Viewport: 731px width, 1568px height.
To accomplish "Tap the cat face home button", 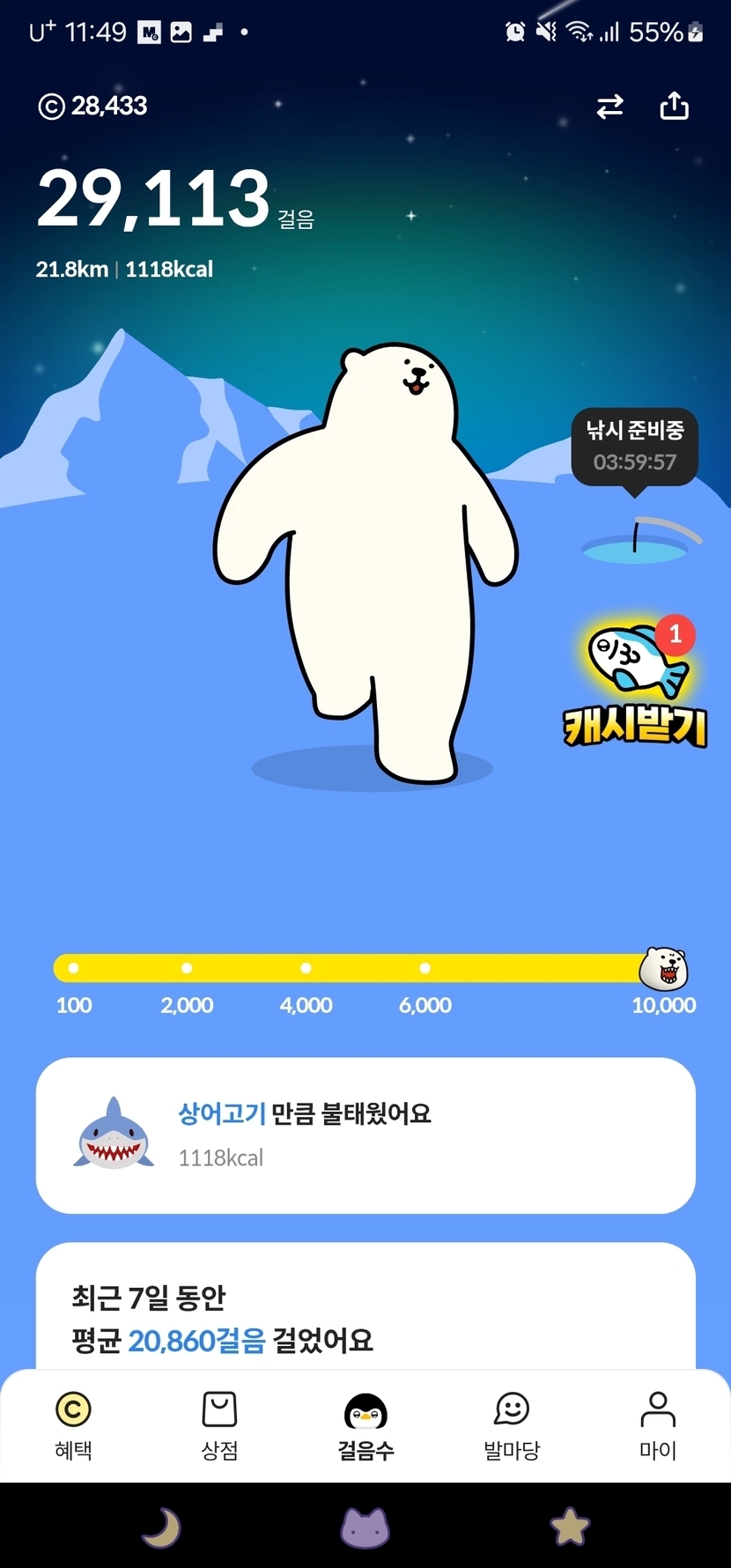I will [365, 1527].
